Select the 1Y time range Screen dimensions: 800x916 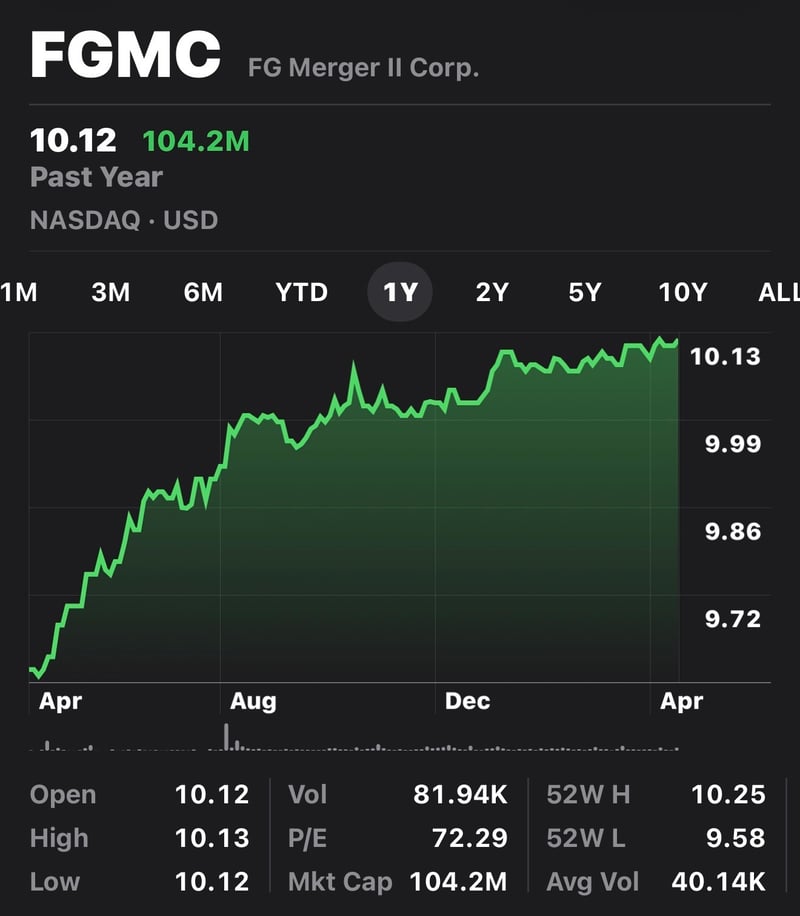[x=400, y=292]
